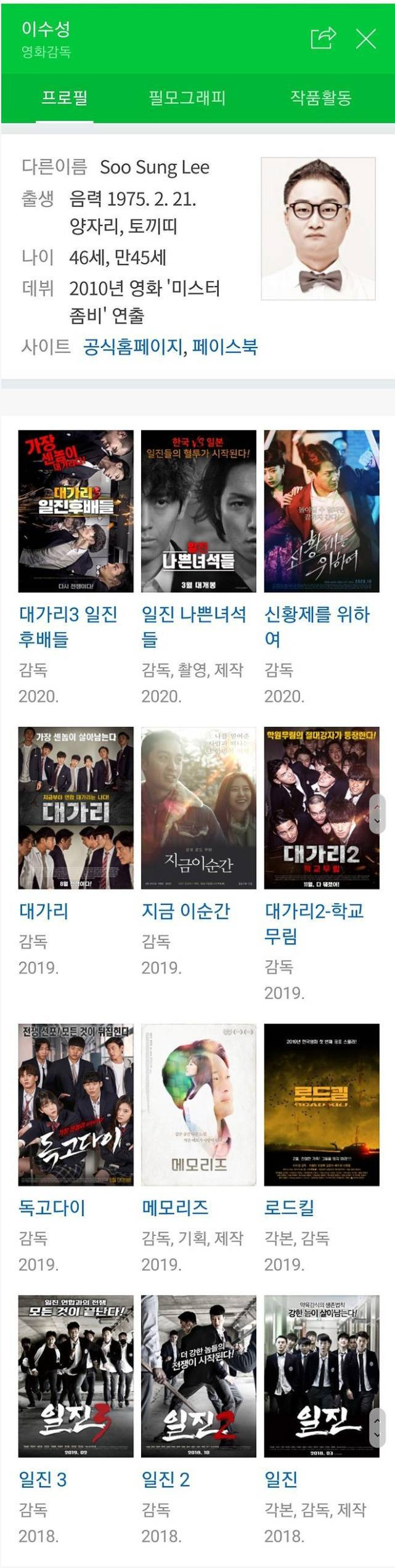Visit the 페이스북 link
Viewport: 395px width, 1568px height.
coord(224,347)
